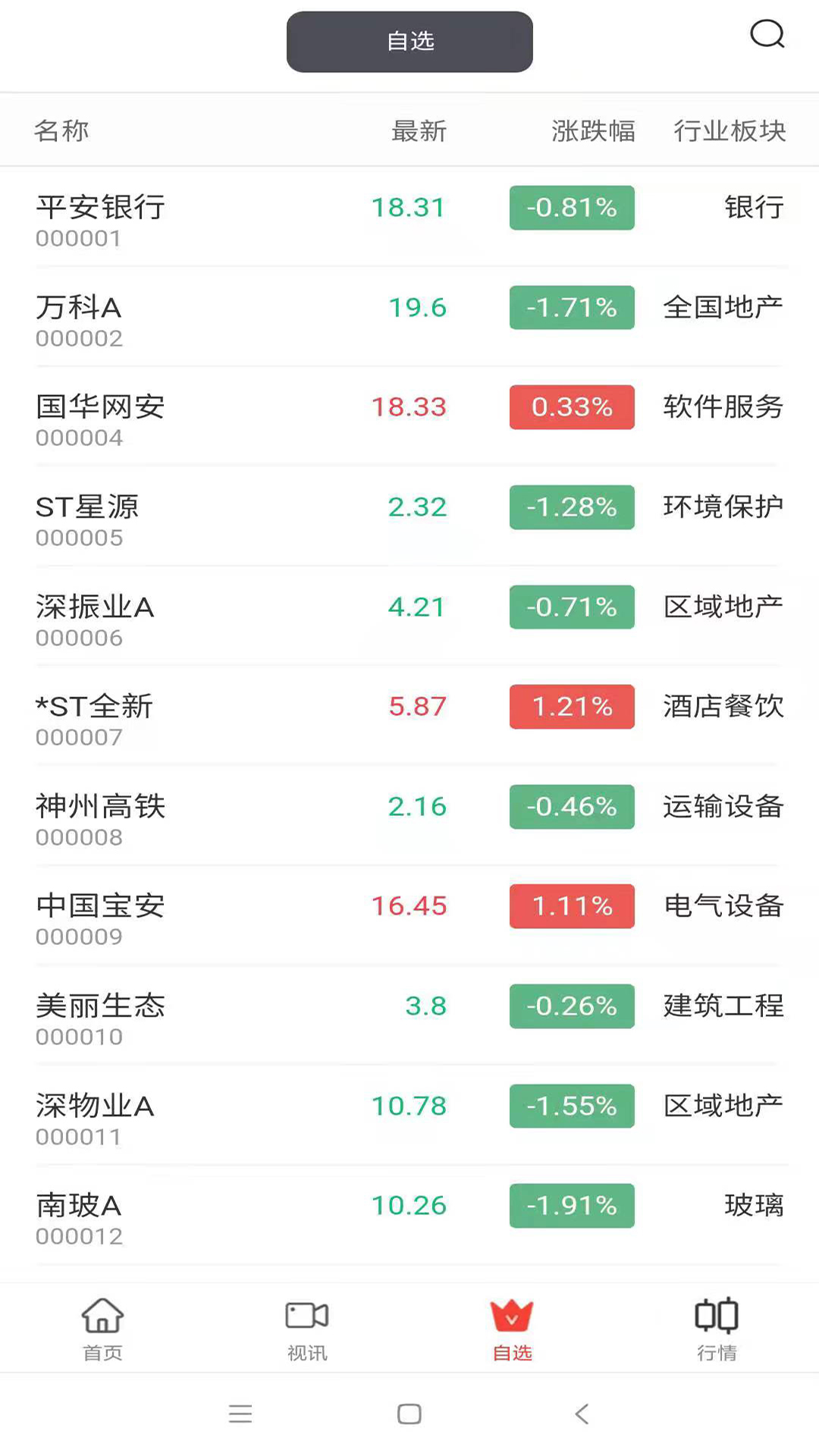The image size is (819, 1456).
Task: Open the 中国宝安 stock row
Action: point(409,915)
